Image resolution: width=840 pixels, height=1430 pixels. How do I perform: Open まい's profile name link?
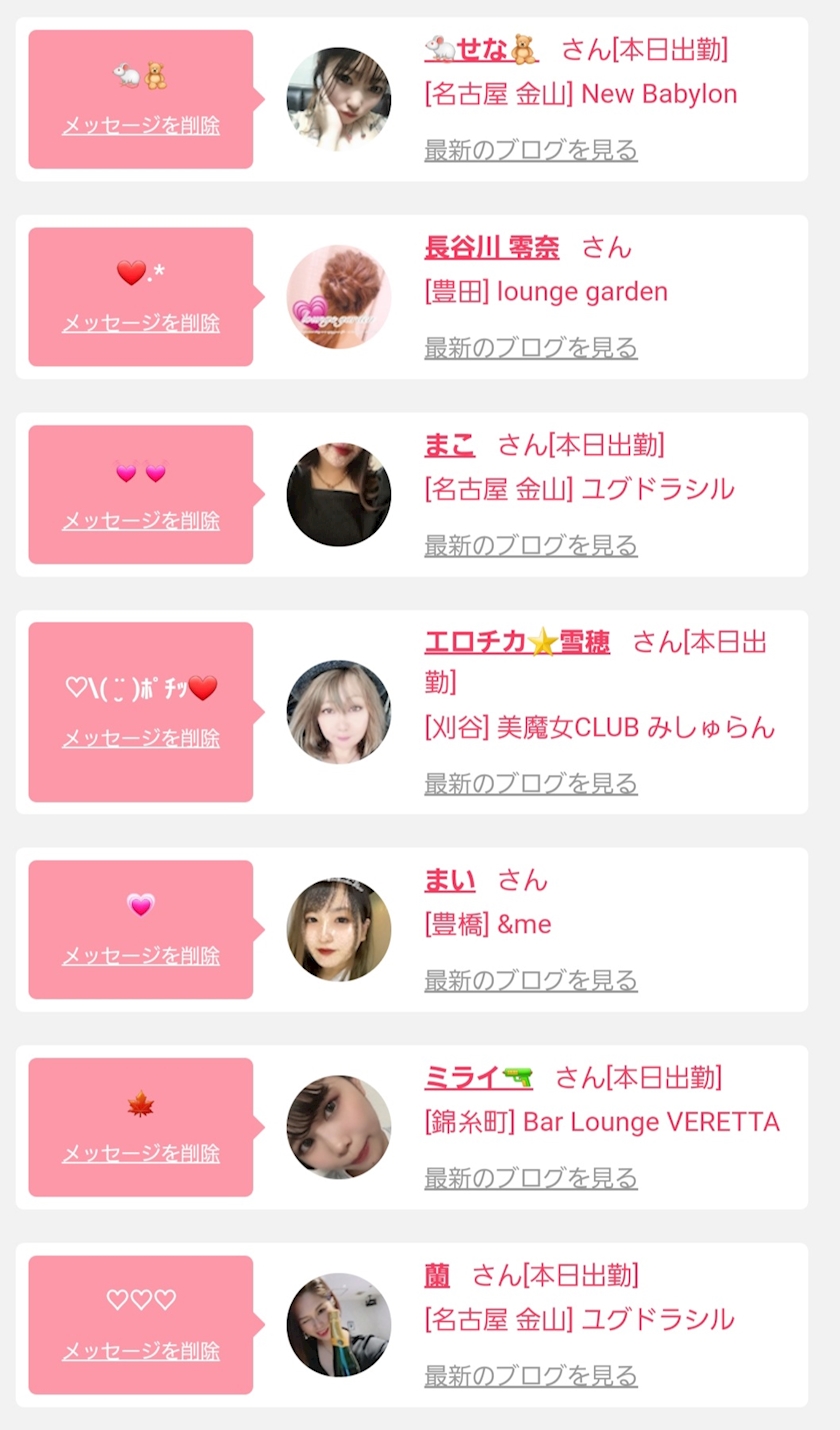point(450,881)
